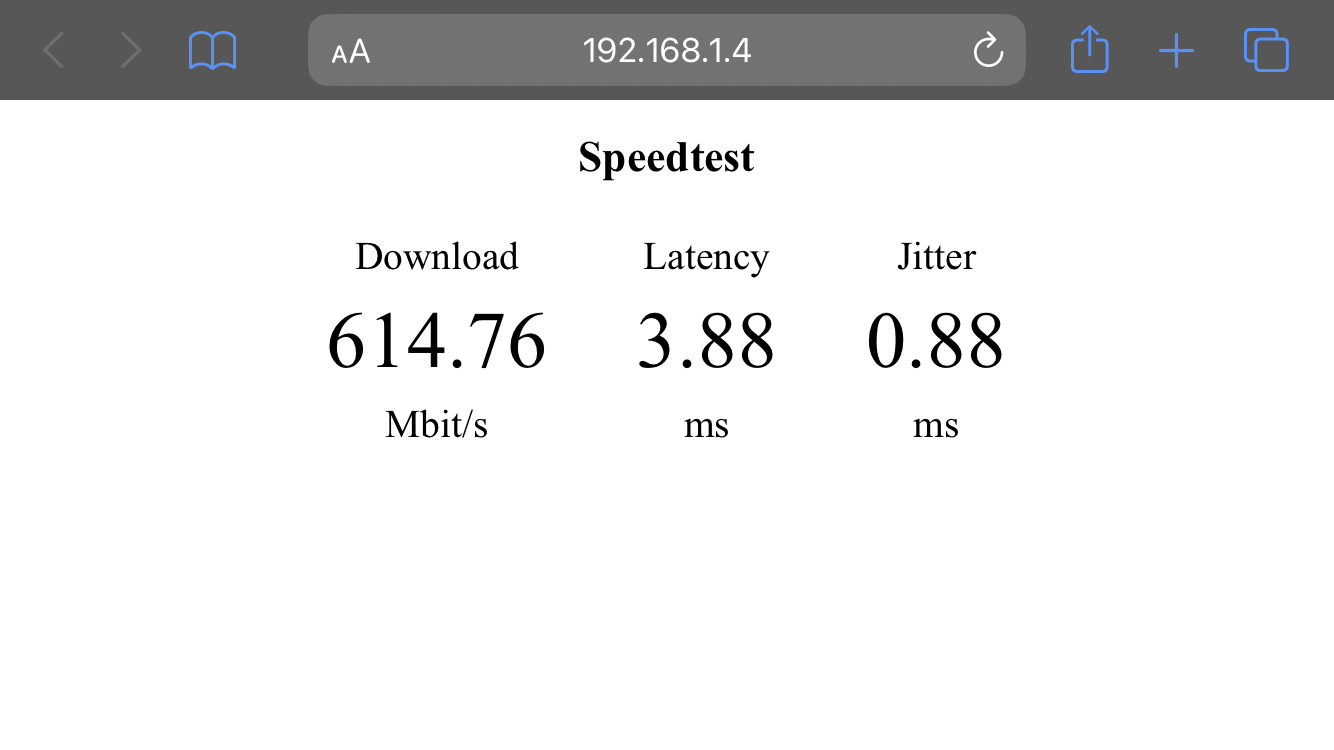Show all open tabs

tap(1266, 50)
